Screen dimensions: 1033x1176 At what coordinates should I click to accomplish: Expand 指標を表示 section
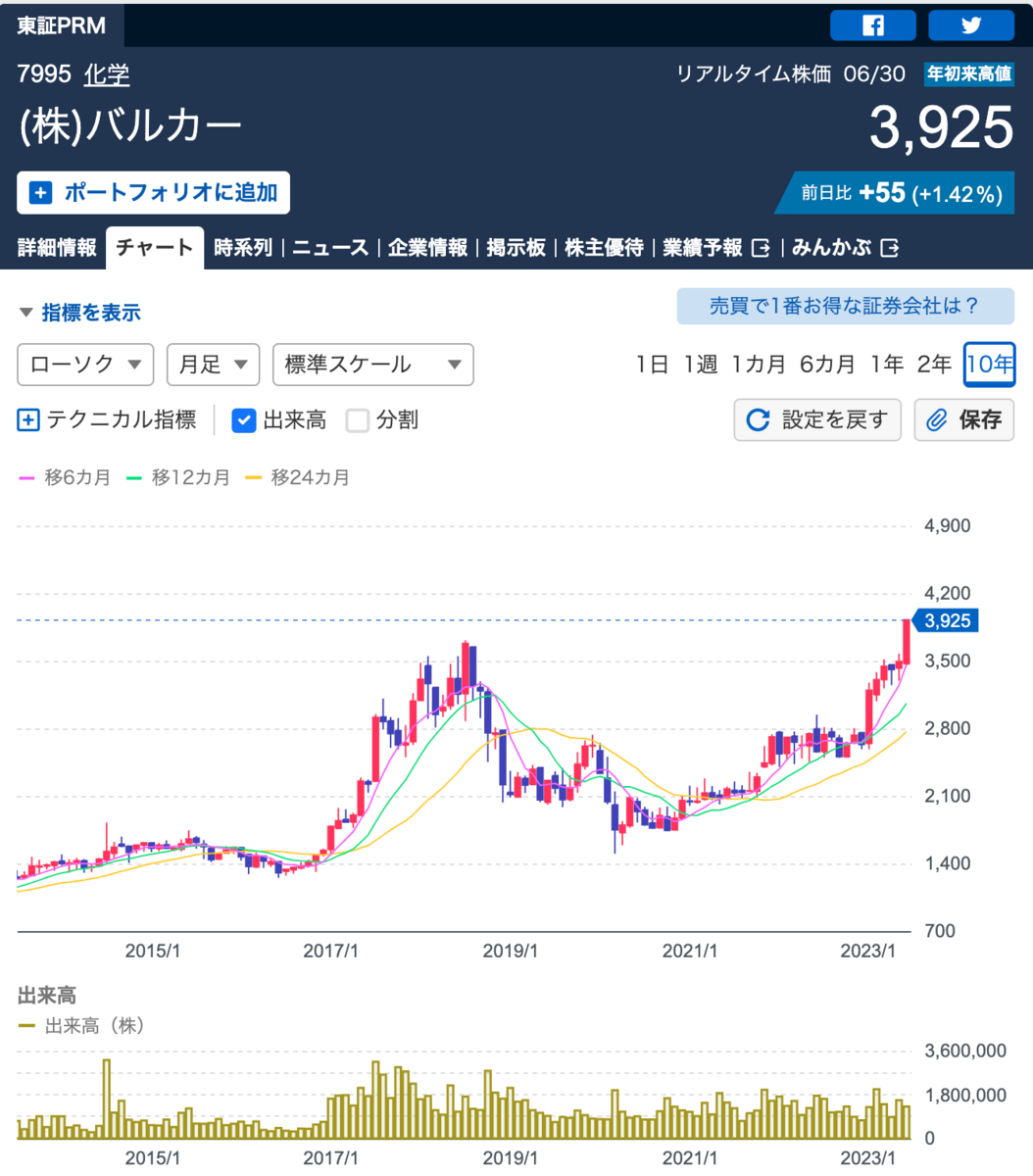(80, 313)
